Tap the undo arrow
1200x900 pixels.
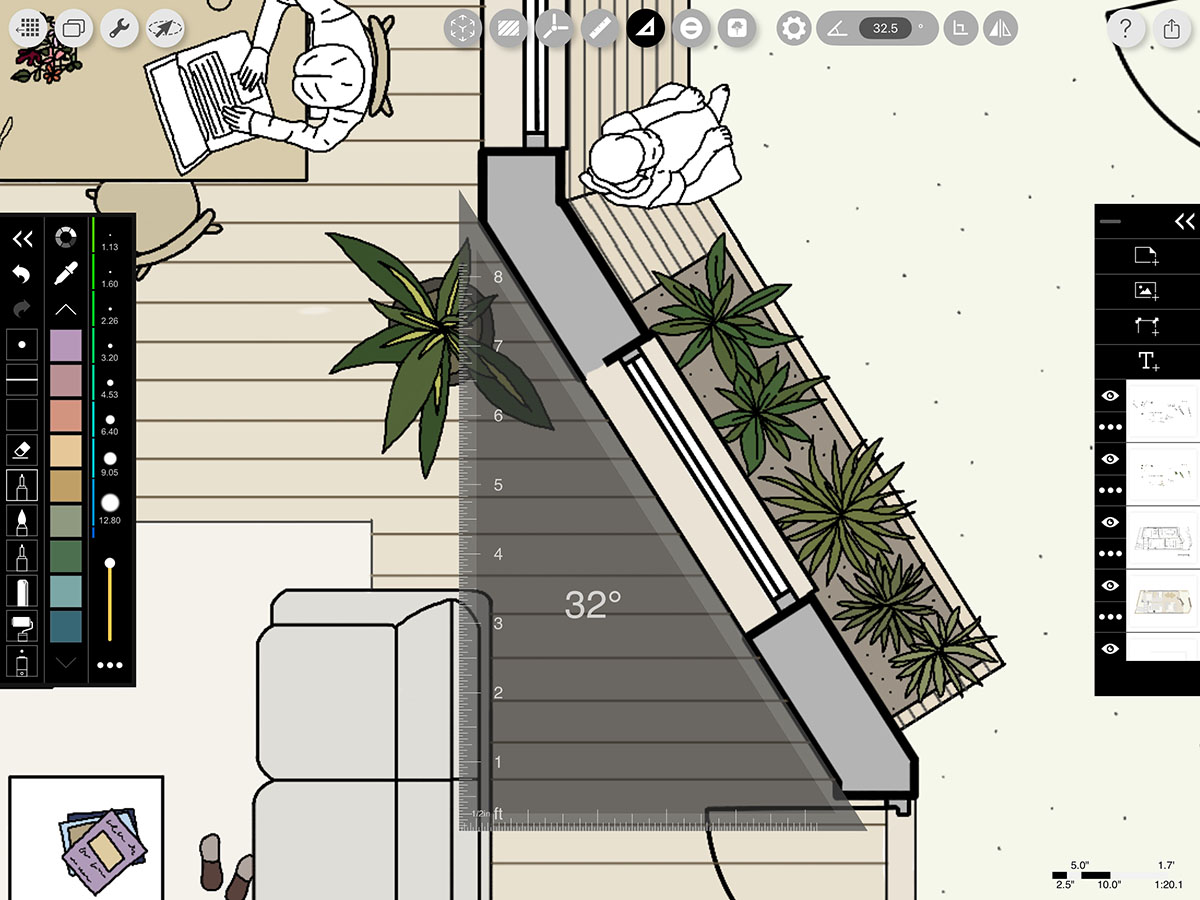tap(22, 273)
